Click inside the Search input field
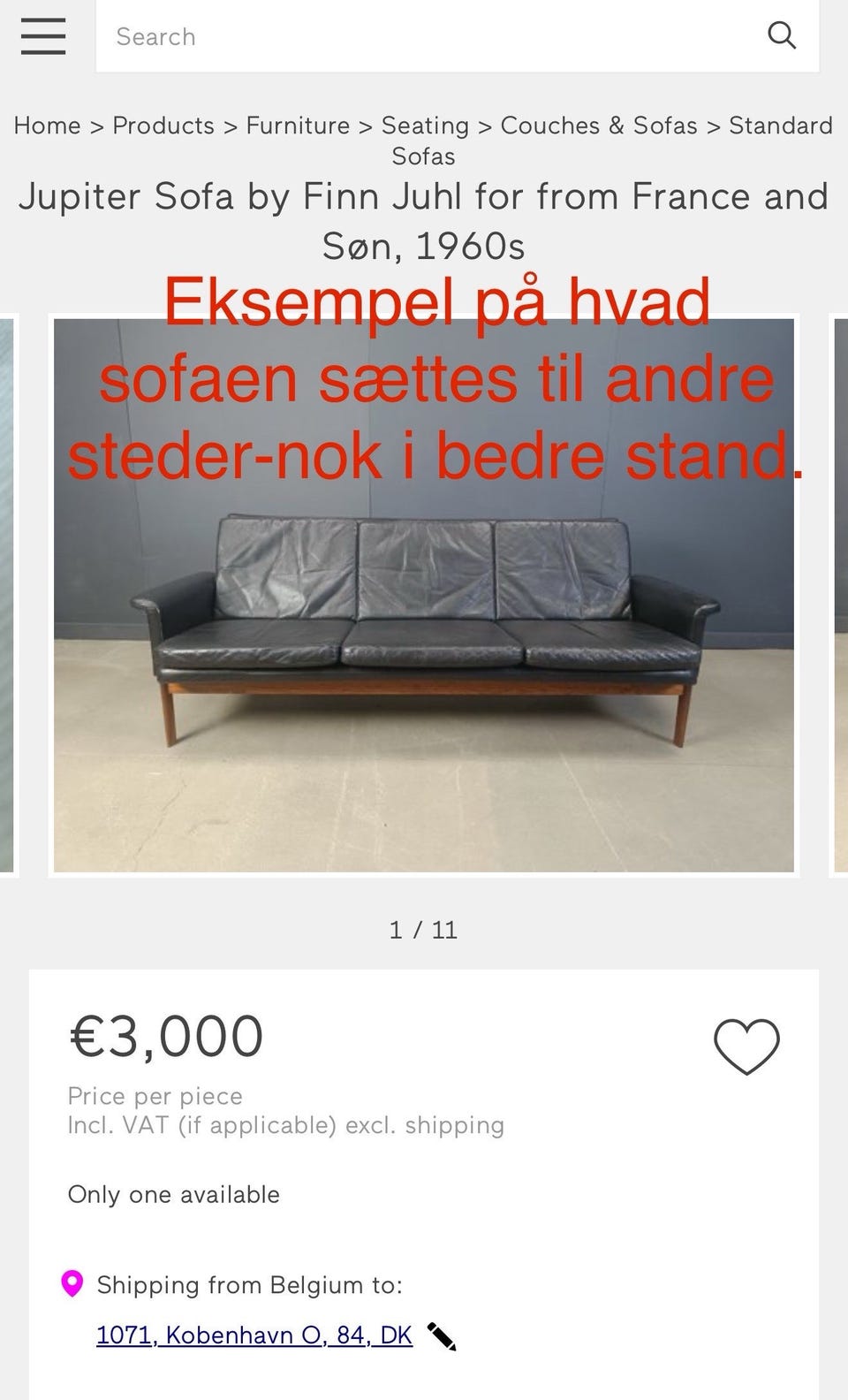 coord(353,37)
